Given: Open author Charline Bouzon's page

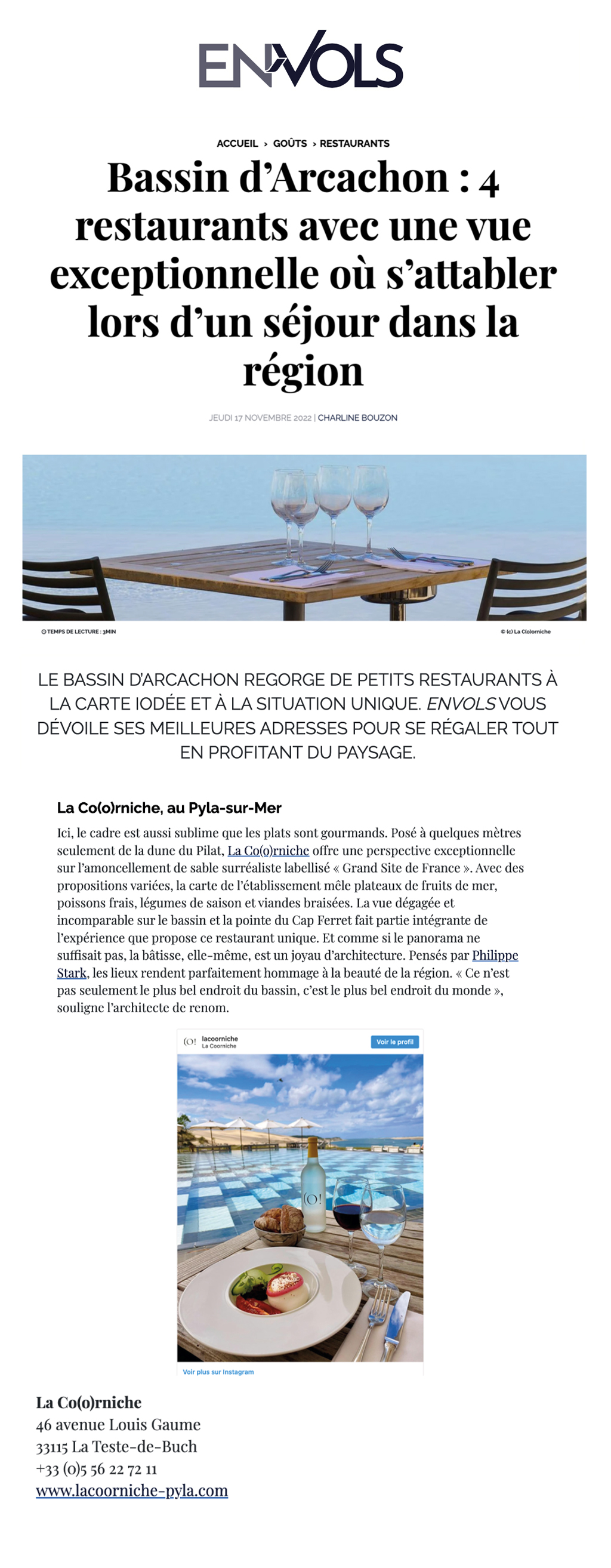Looking at the screenshot, I should pos(357,418).
